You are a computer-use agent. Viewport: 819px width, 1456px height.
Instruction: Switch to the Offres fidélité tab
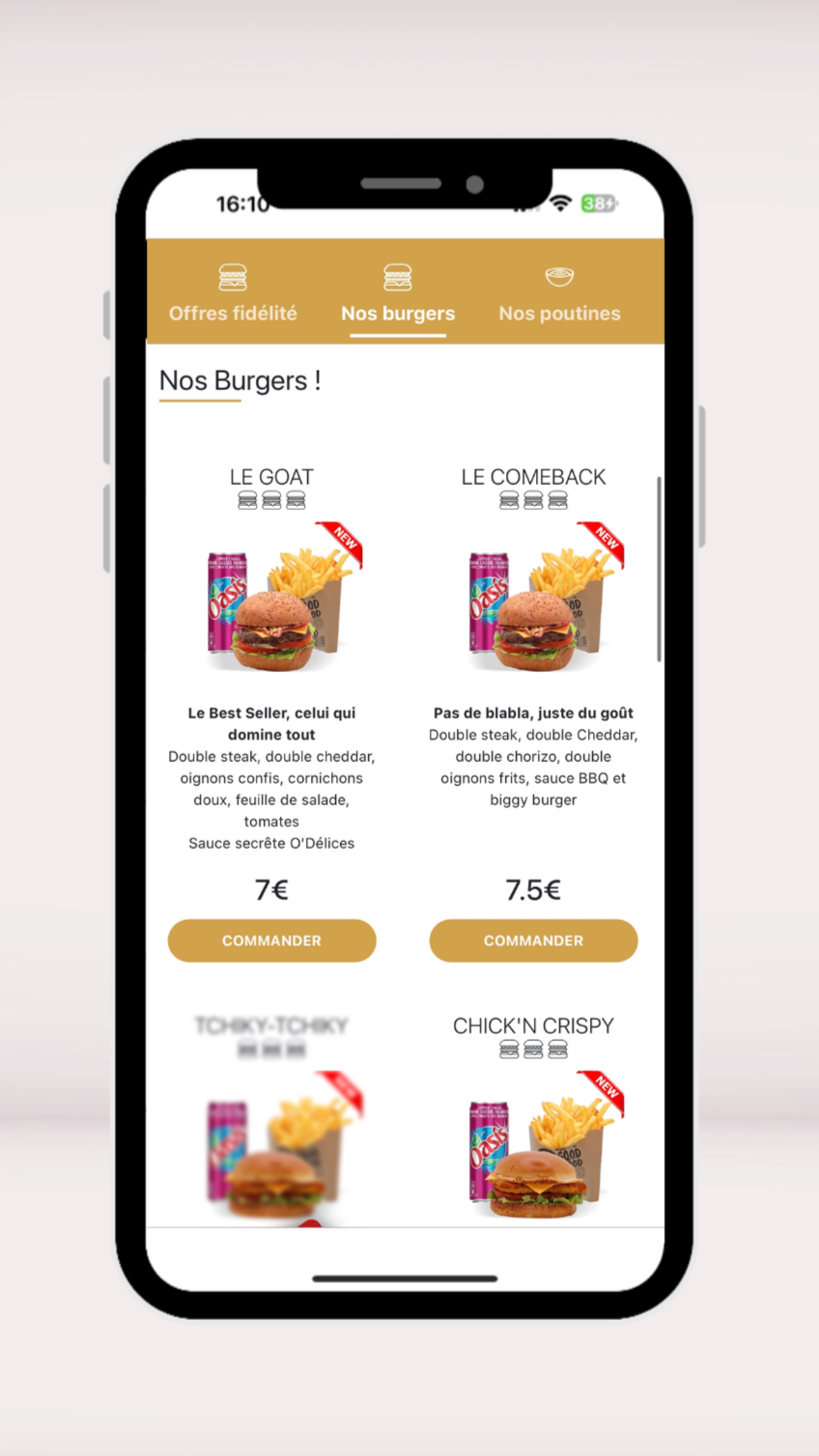tap(233, 294)
